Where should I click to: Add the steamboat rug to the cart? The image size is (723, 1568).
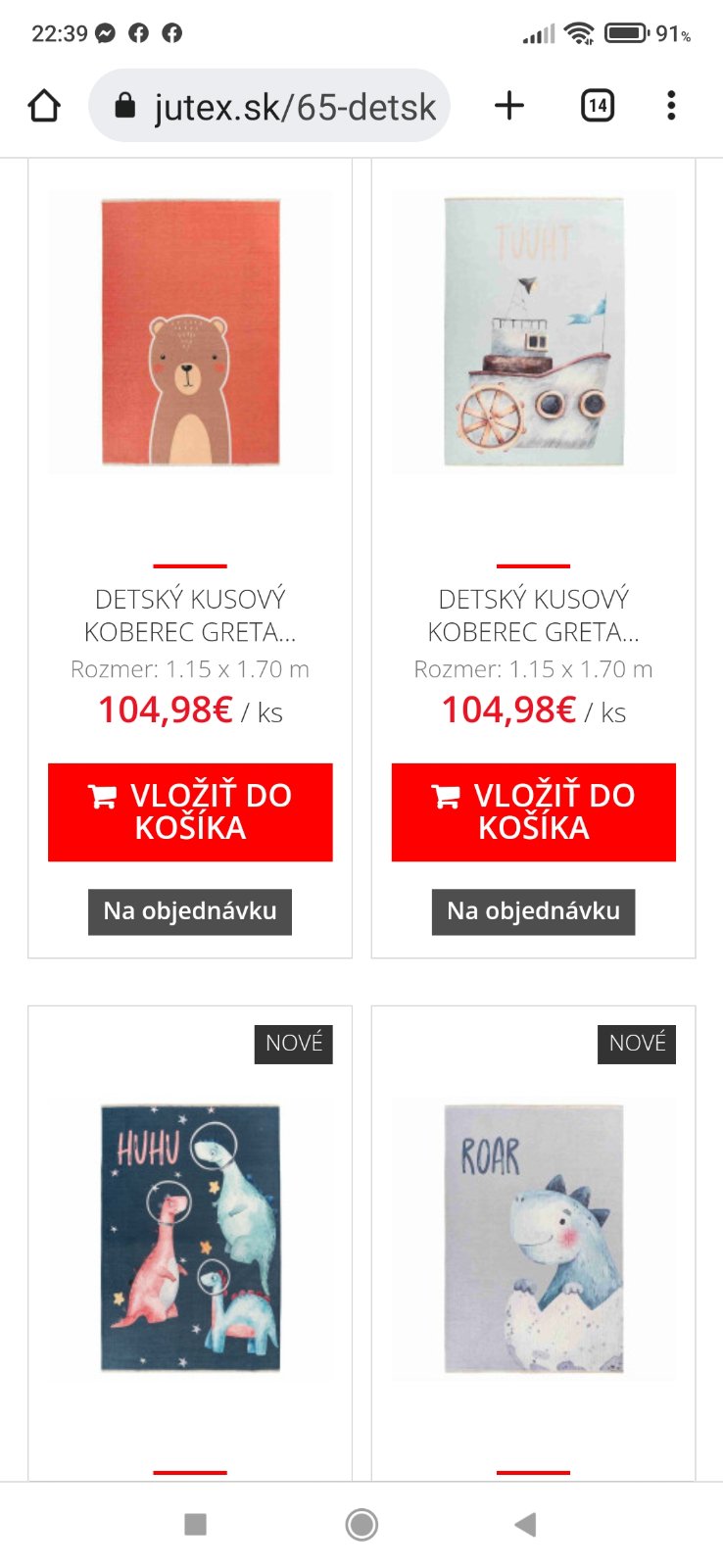coord(533,811)
